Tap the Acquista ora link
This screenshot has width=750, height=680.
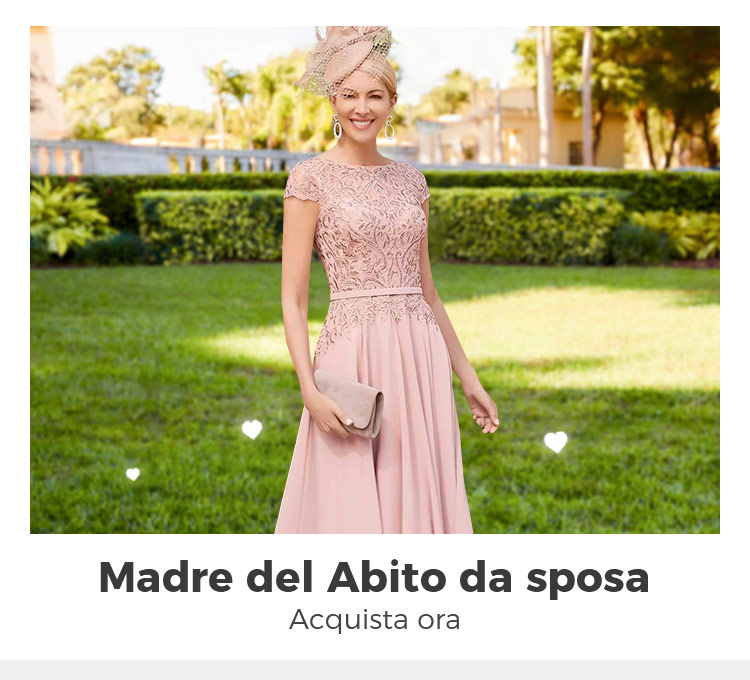click(x=374, y=620)
